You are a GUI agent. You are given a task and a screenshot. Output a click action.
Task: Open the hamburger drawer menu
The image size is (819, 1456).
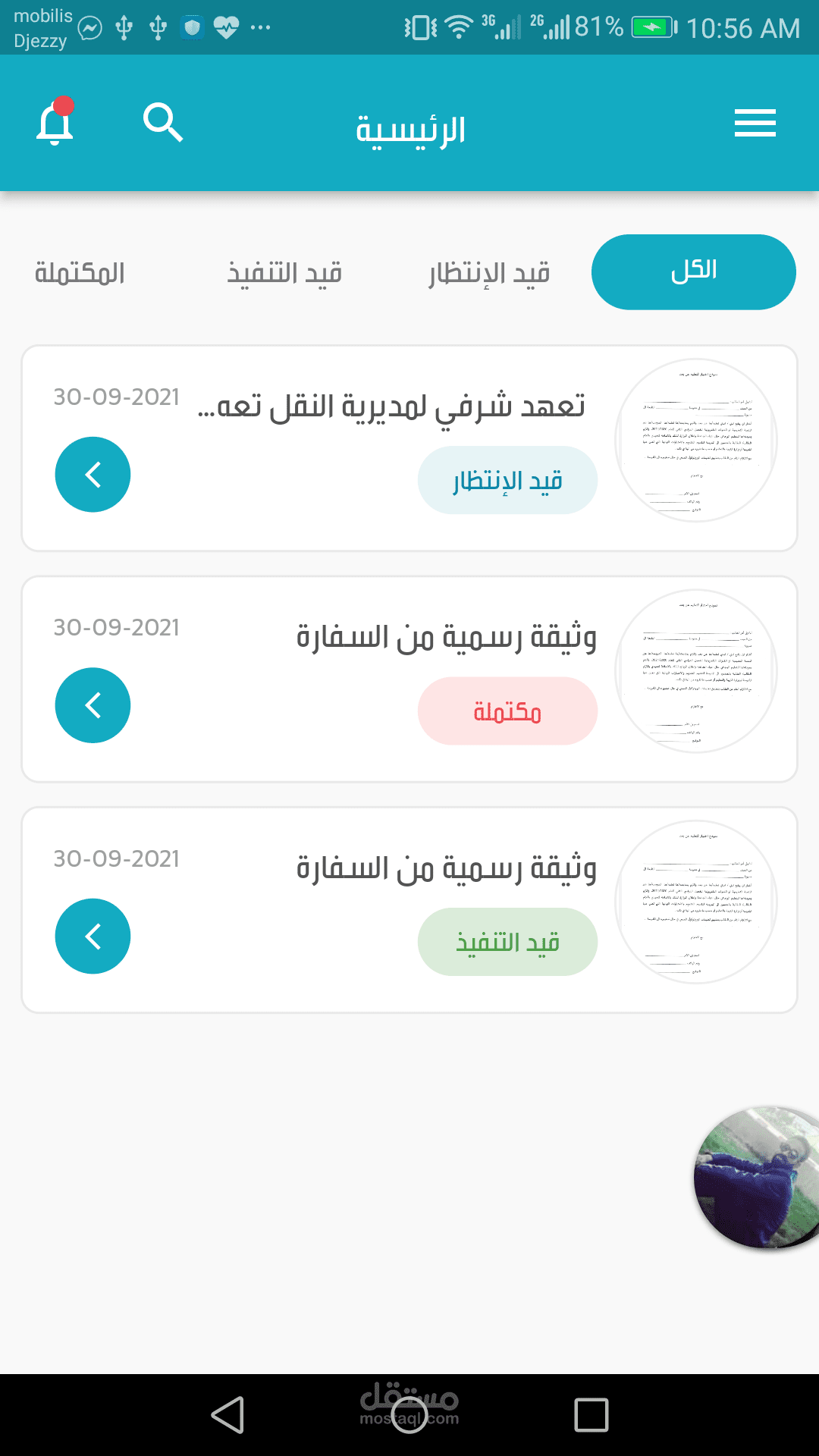[x=755, y=123]
